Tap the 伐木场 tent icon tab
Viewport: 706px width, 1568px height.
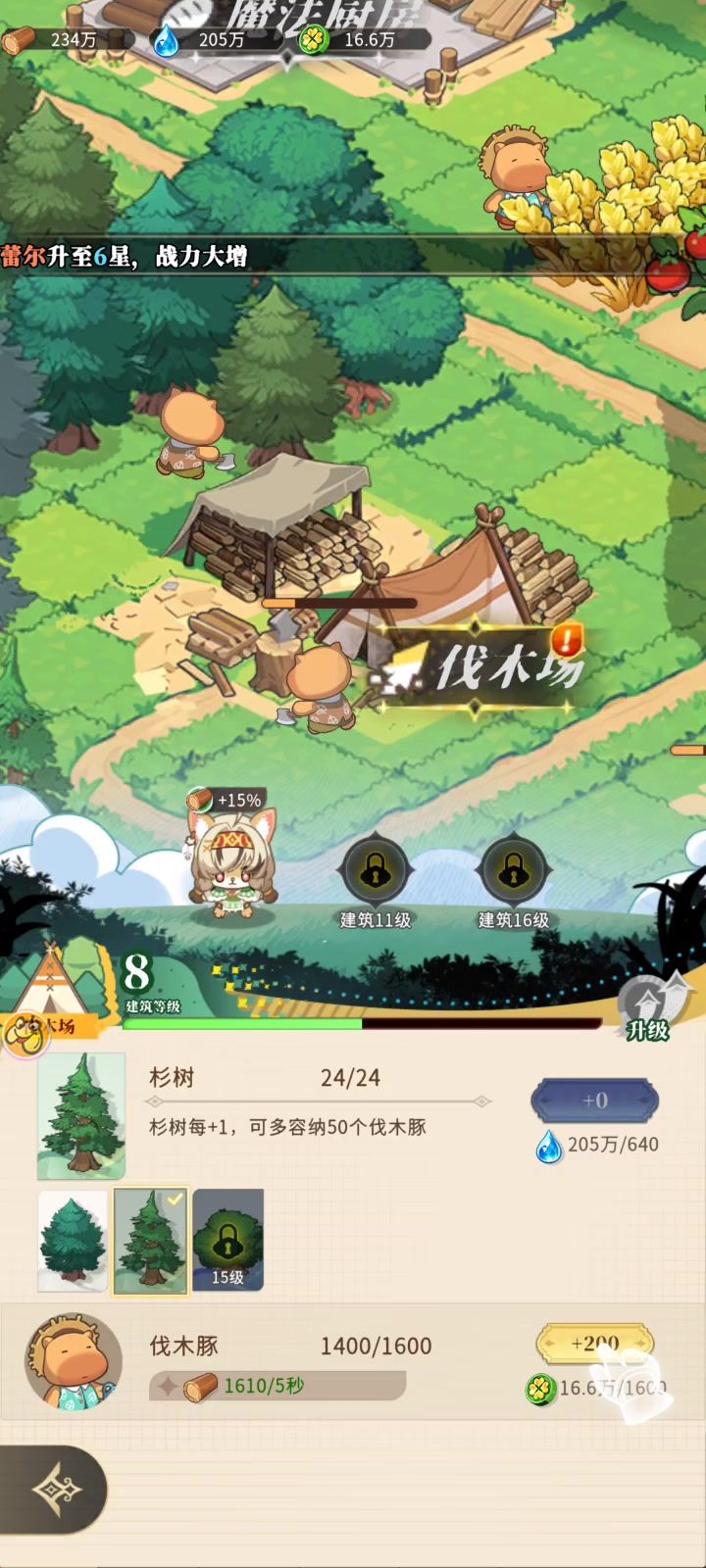(x=49, y=990)
